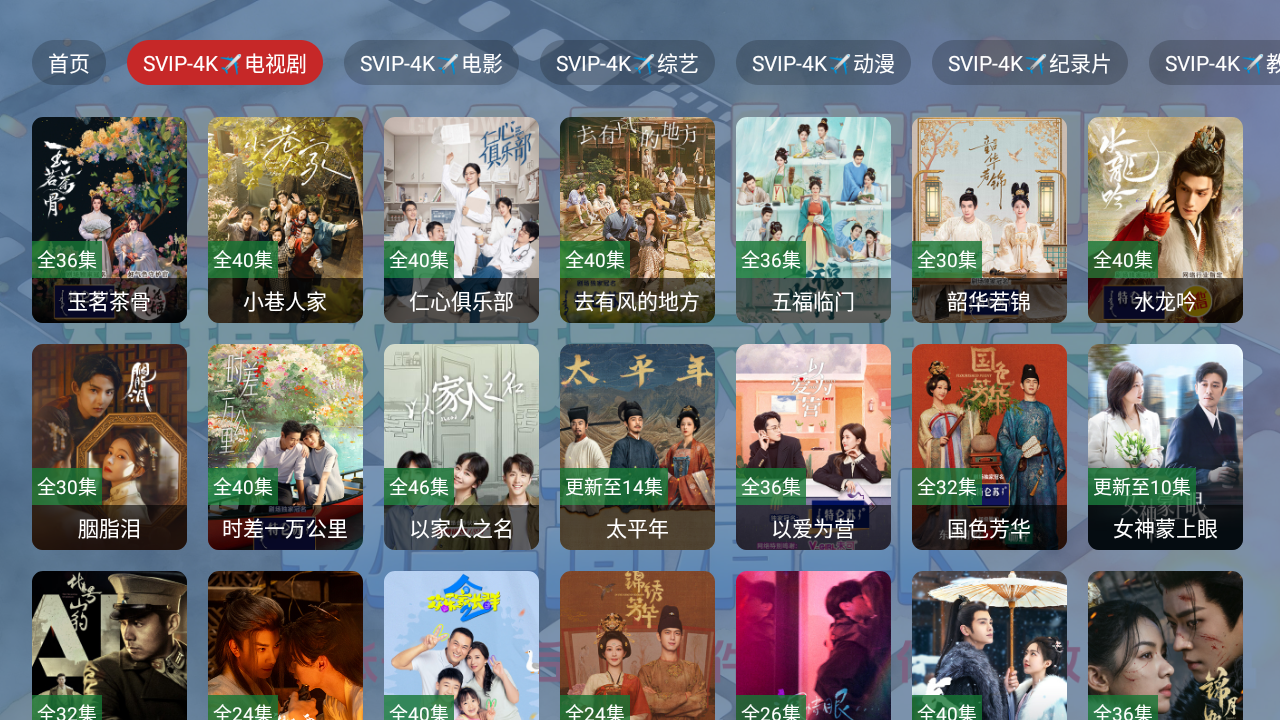The image size is (1280, 720).
Task: Open the drama 韶华若锦
Action: click(989, 220)
